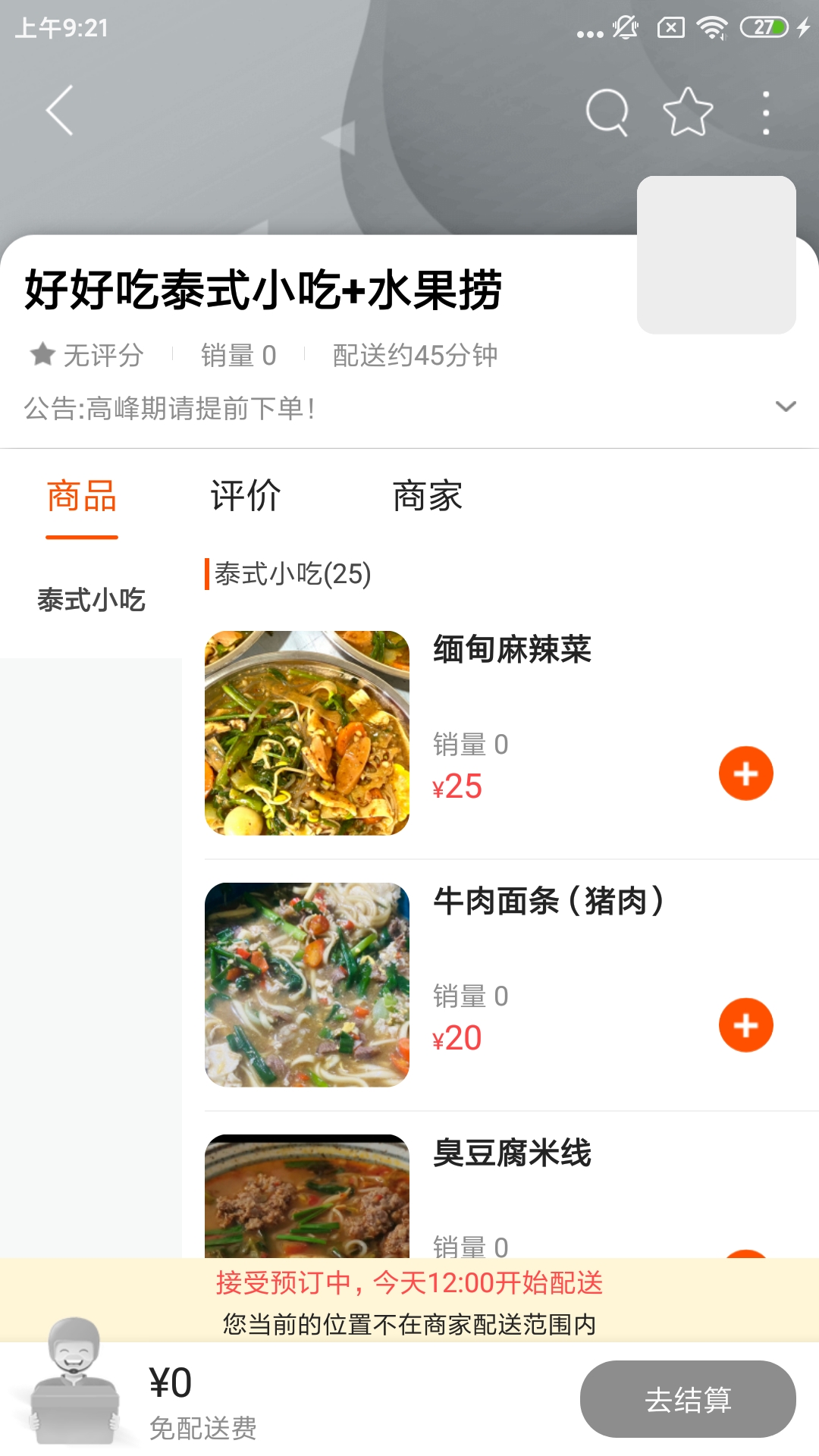Favorite this store with the star icon
The height and width of the screenshot is (1456, 819).
click(688, 112)
